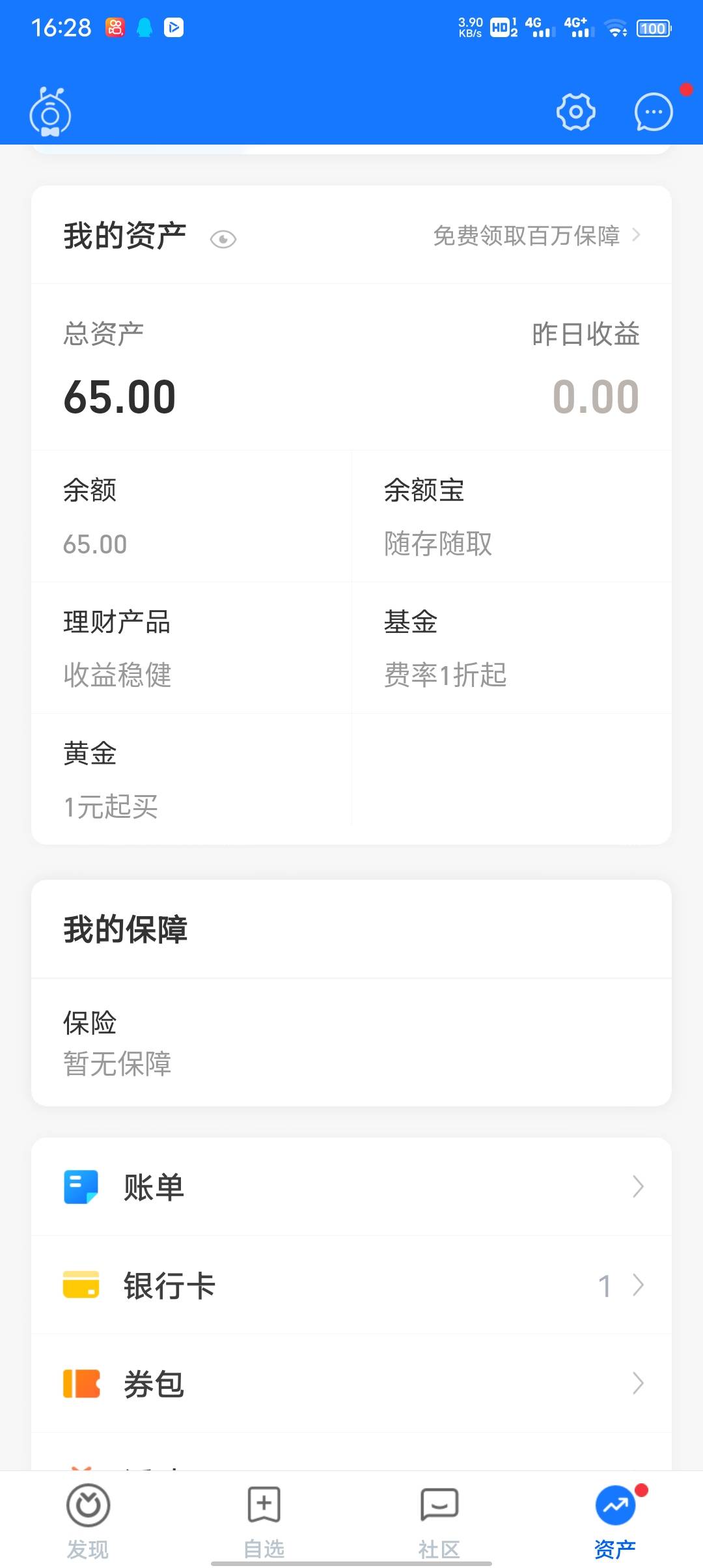
Task: Open the settings gear icon
Action: (576, 111)
